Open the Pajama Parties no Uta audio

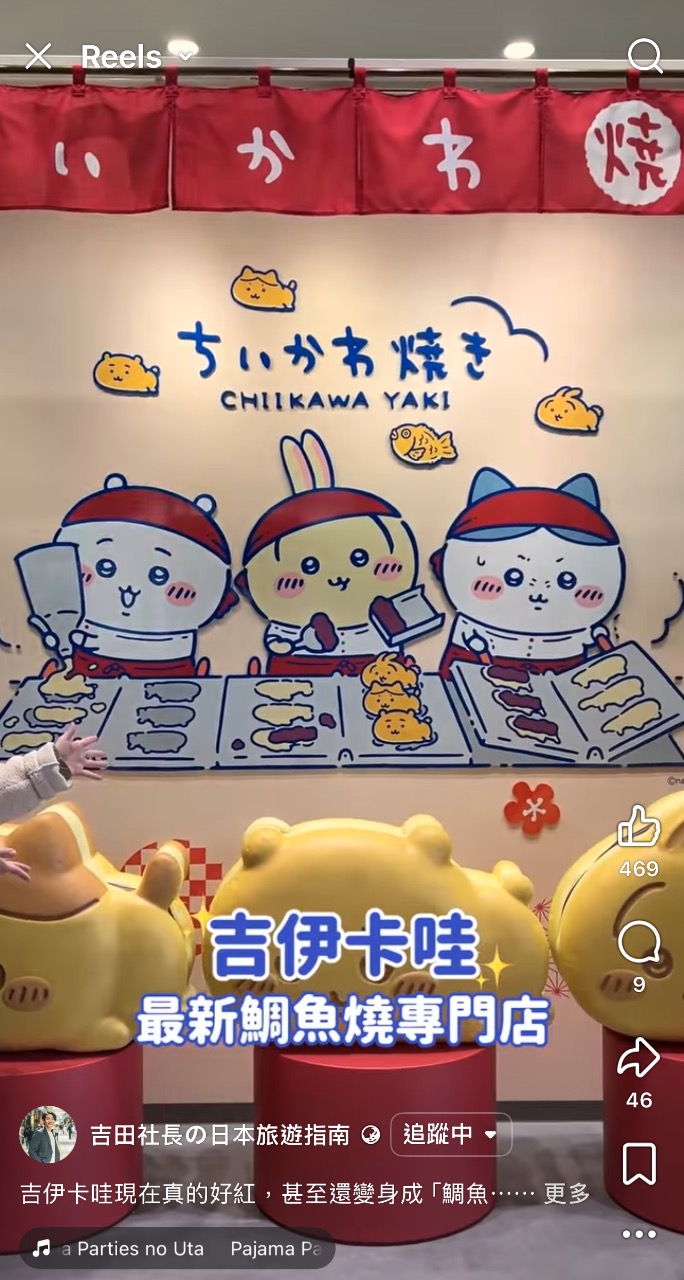click(177, 1249)
